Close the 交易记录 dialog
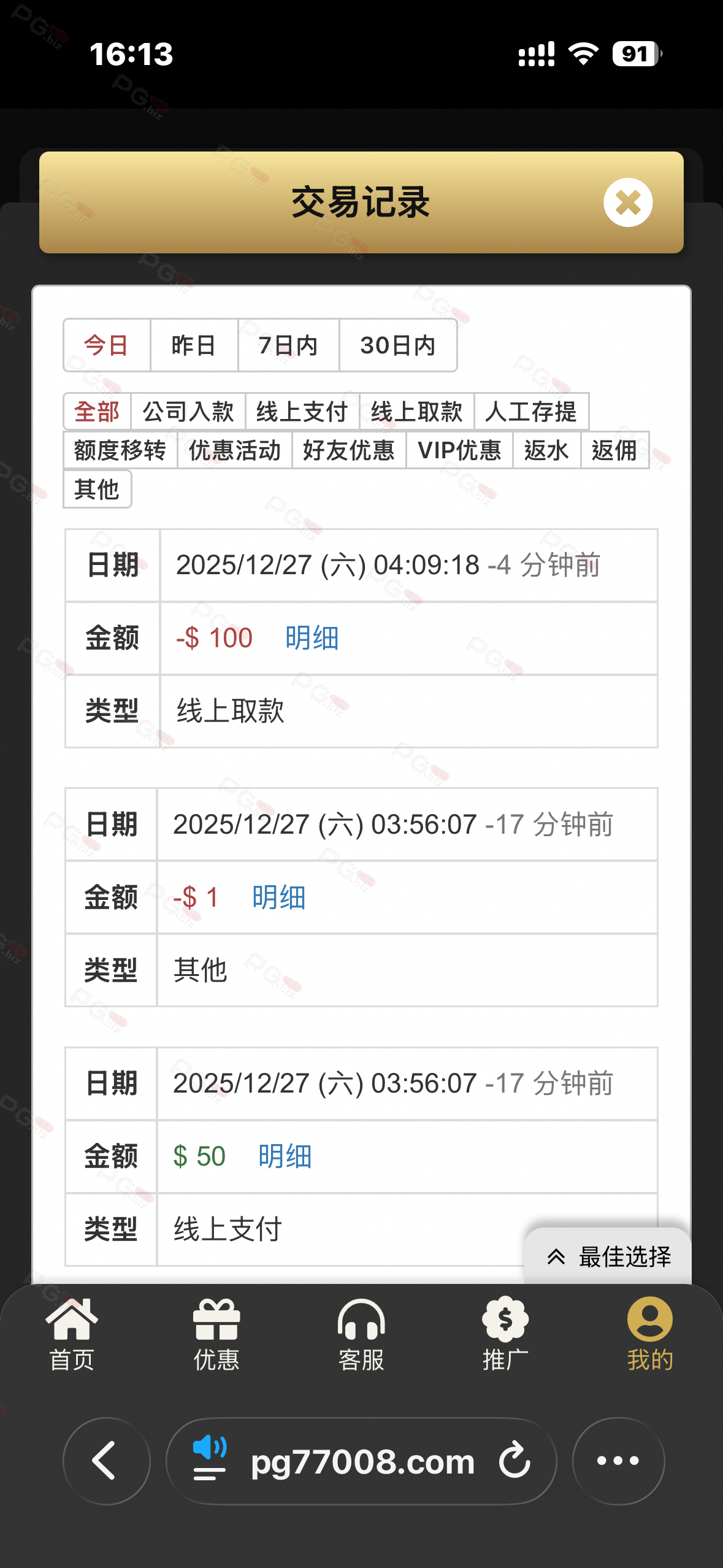 [x=627, y=202]
